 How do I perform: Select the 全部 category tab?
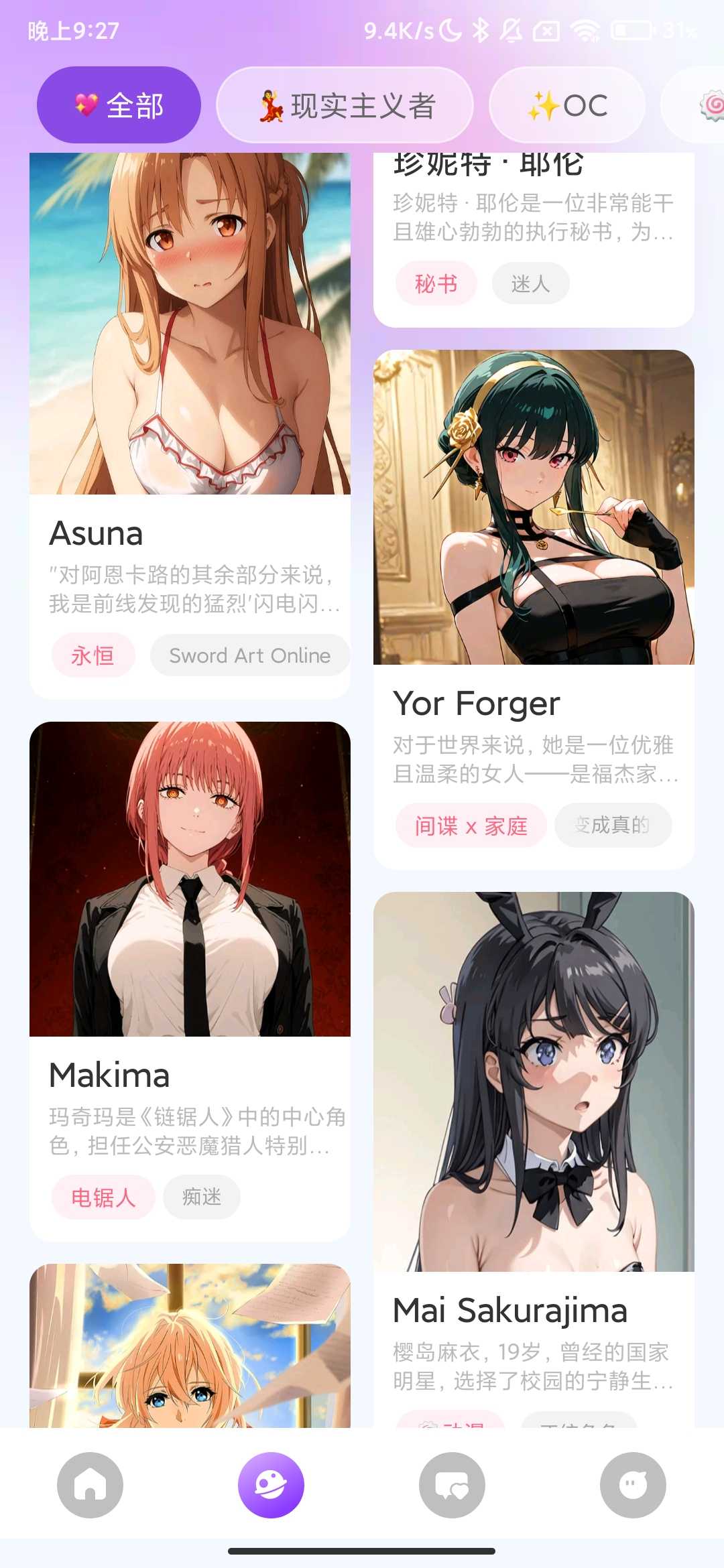click(119, 105)
